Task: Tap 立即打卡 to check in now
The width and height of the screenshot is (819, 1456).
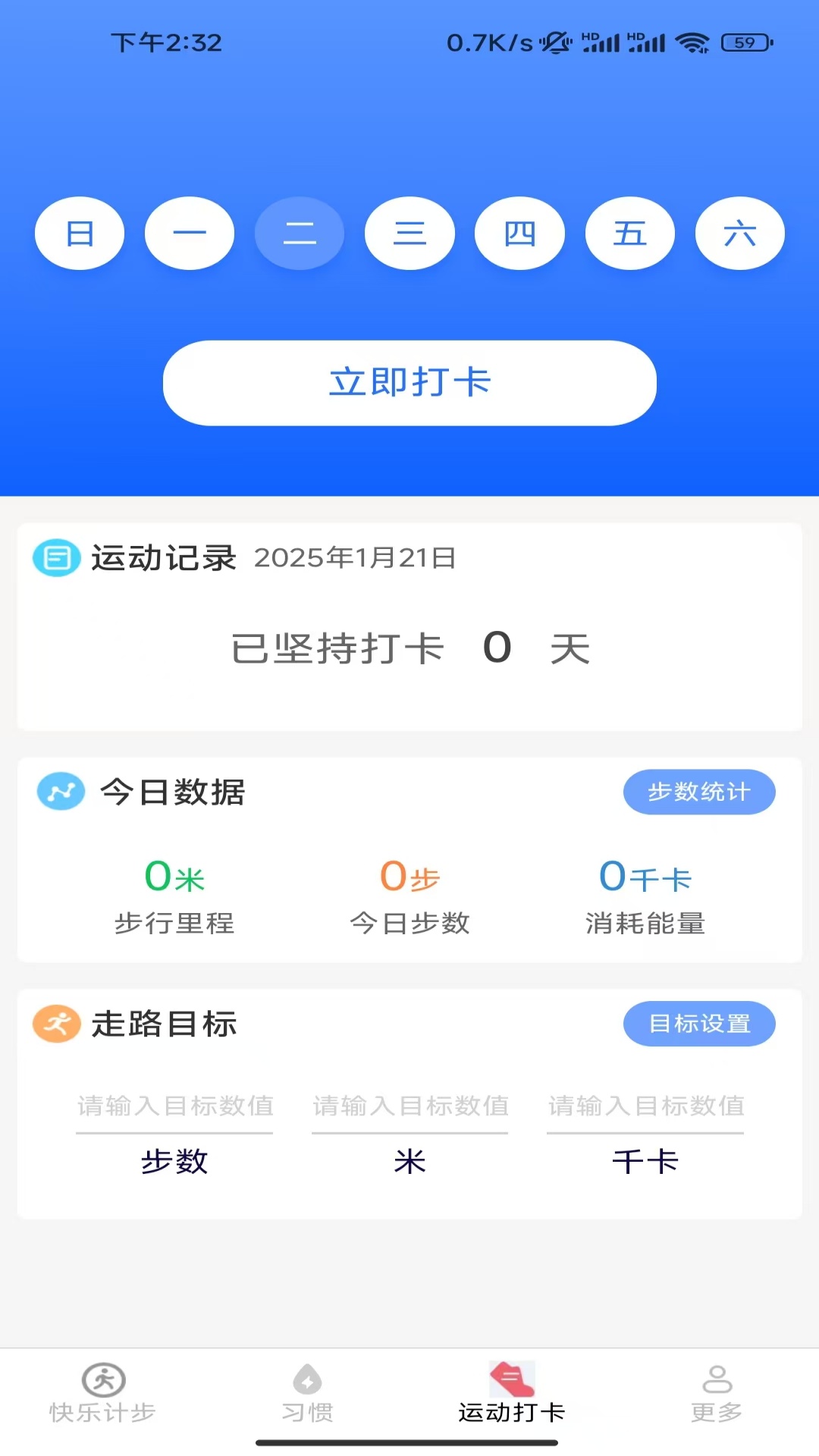Action: (409, 383)
